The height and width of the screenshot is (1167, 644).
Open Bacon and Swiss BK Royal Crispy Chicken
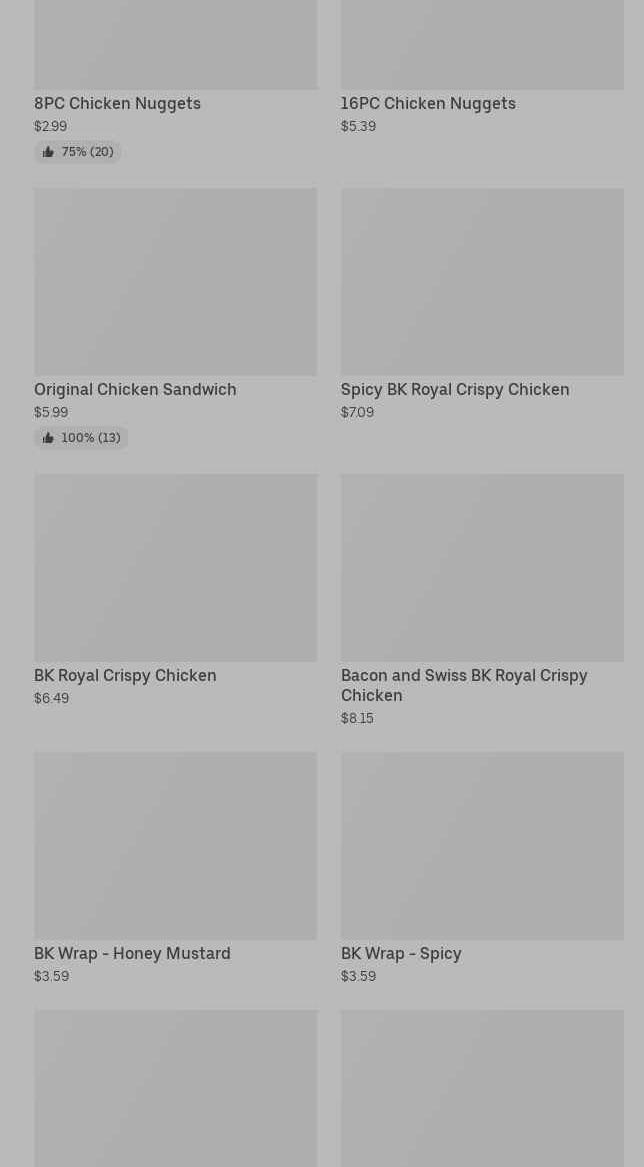coord(482,601)
